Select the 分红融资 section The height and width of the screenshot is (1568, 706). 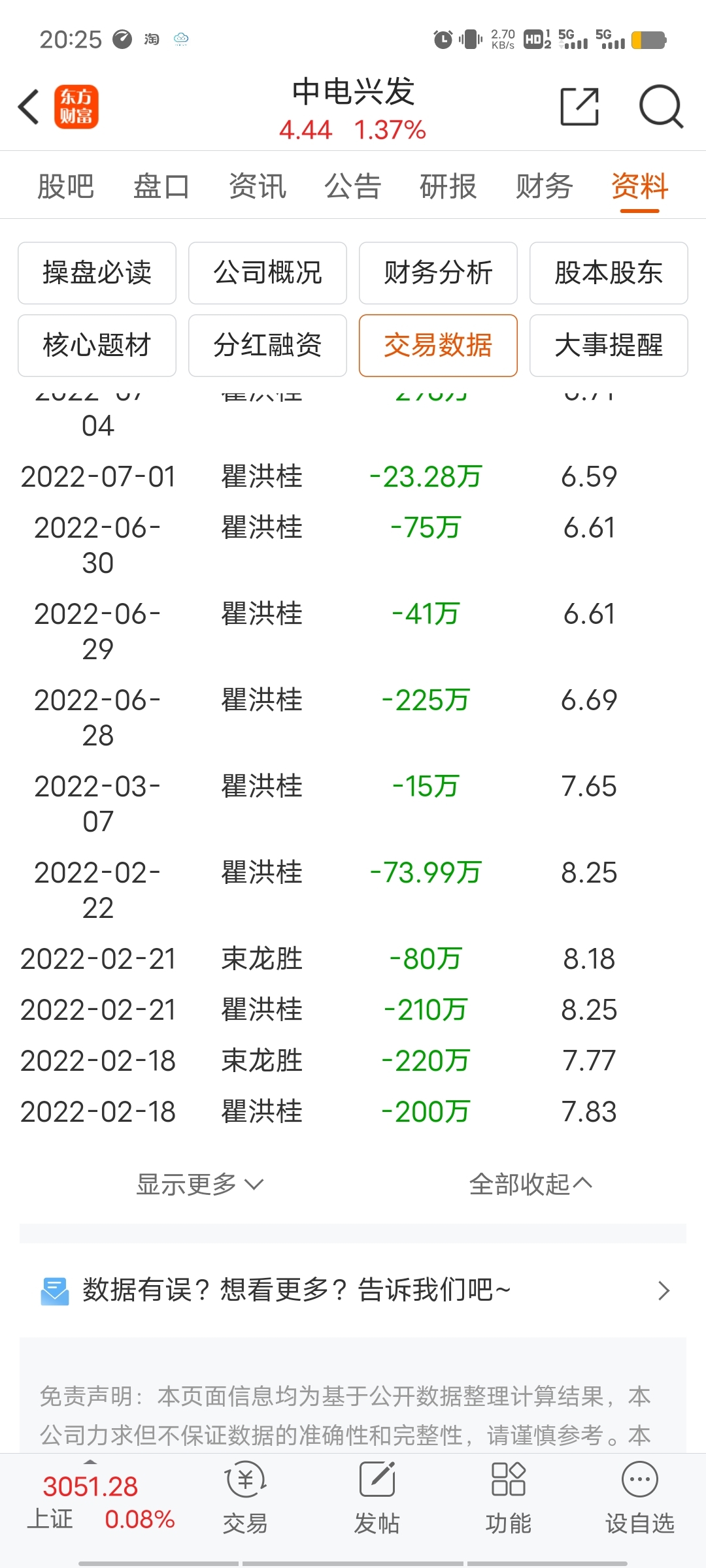pos(267,346)
